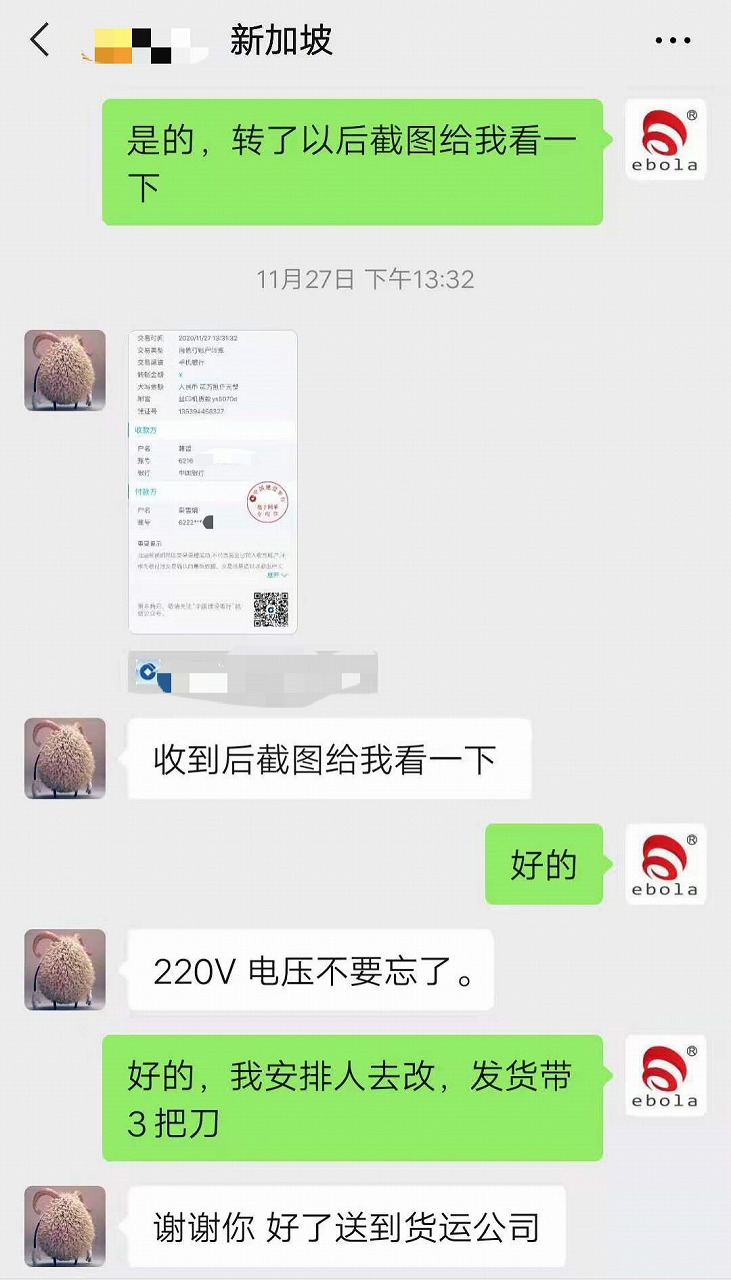Tap the ebola avatar beside 好的
The height and width of the screenshot is (1280, 731).
tap(665, 864)
